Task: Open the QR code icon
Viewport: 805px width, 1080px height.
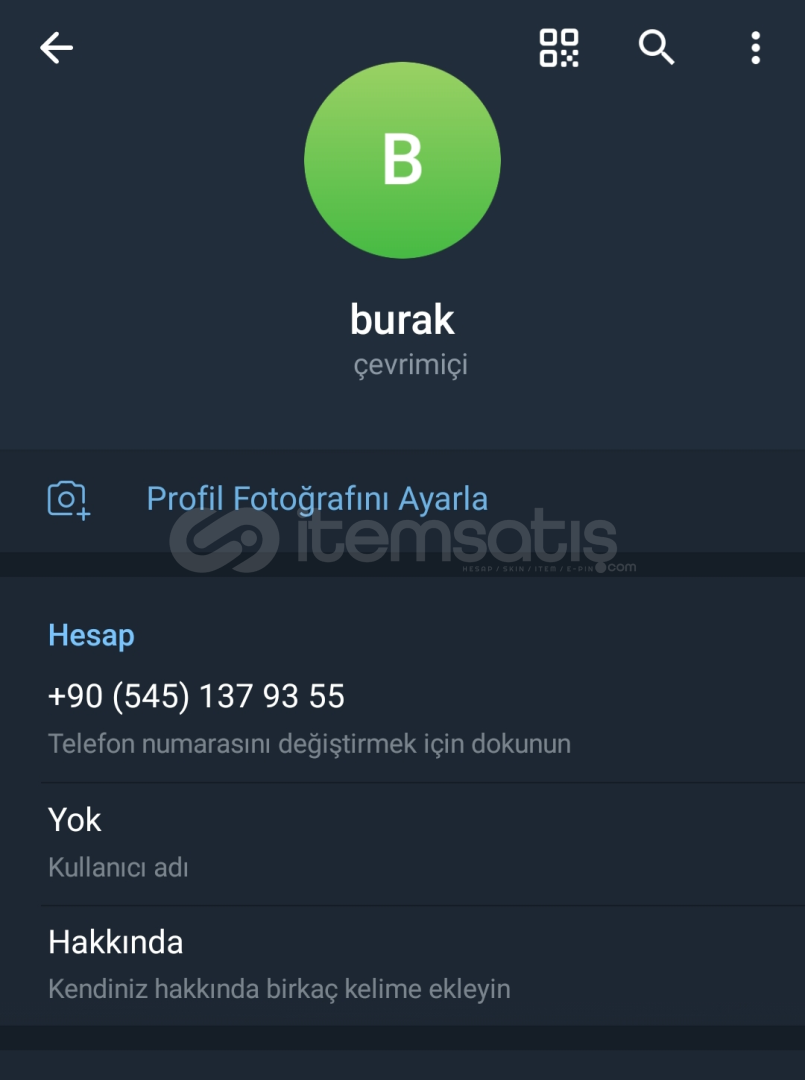Action: (x=559, y=47)
